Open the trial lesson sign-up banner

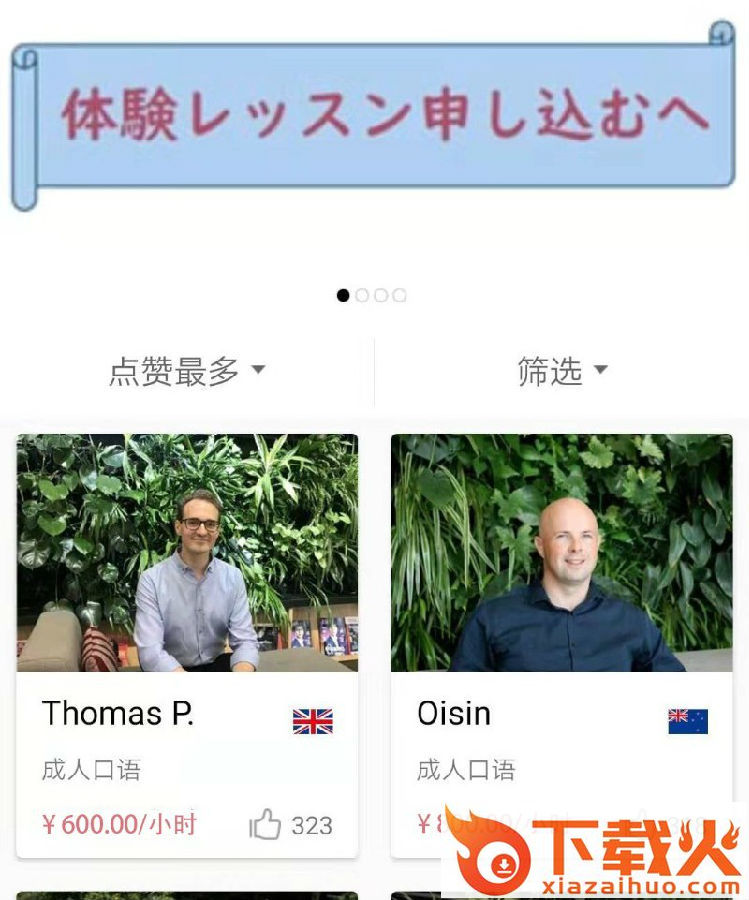point(374,115)
